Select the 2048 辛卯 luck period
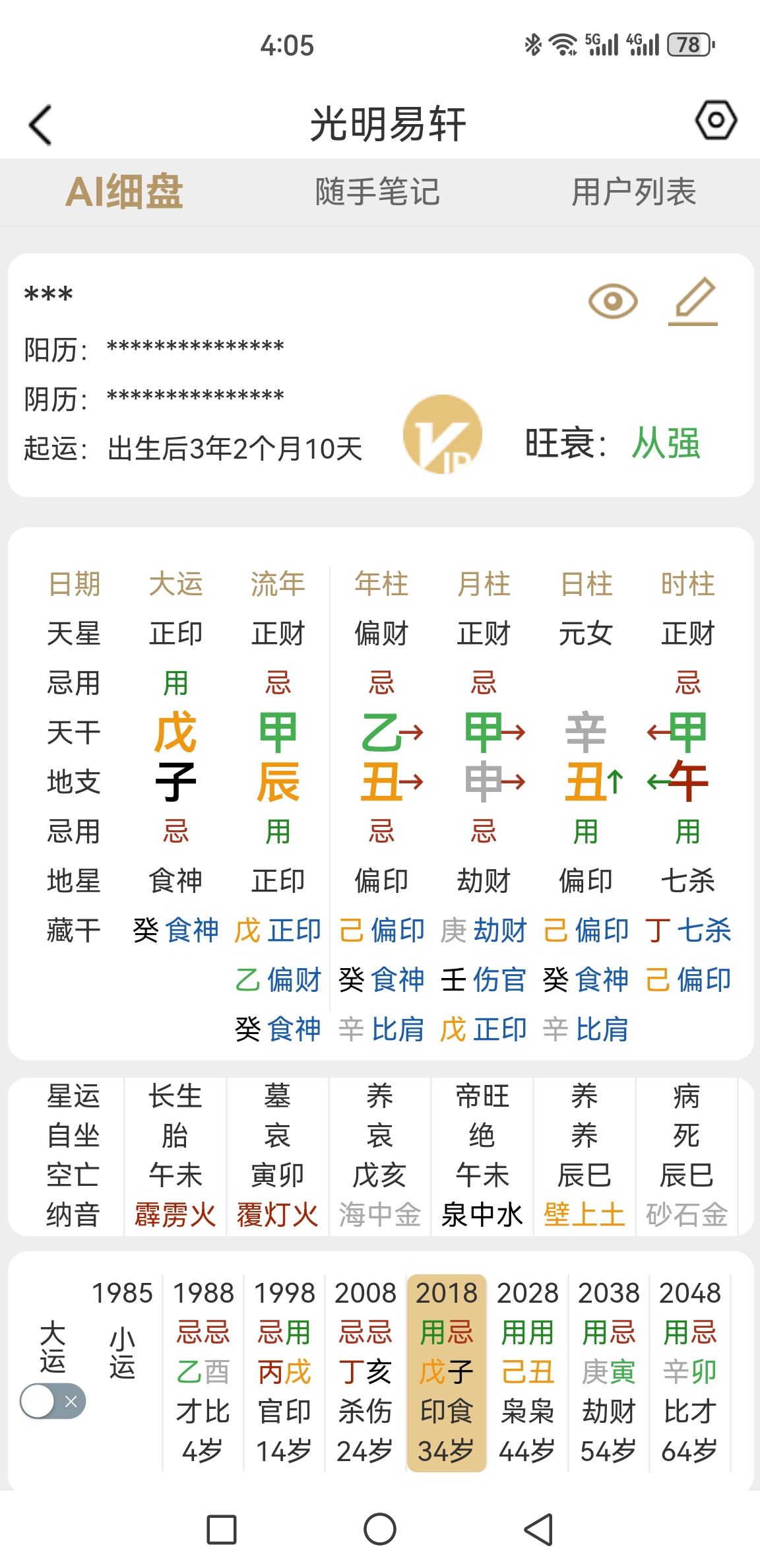The height and width of the screenshot is (1568, 760). tap(690, 1373)
